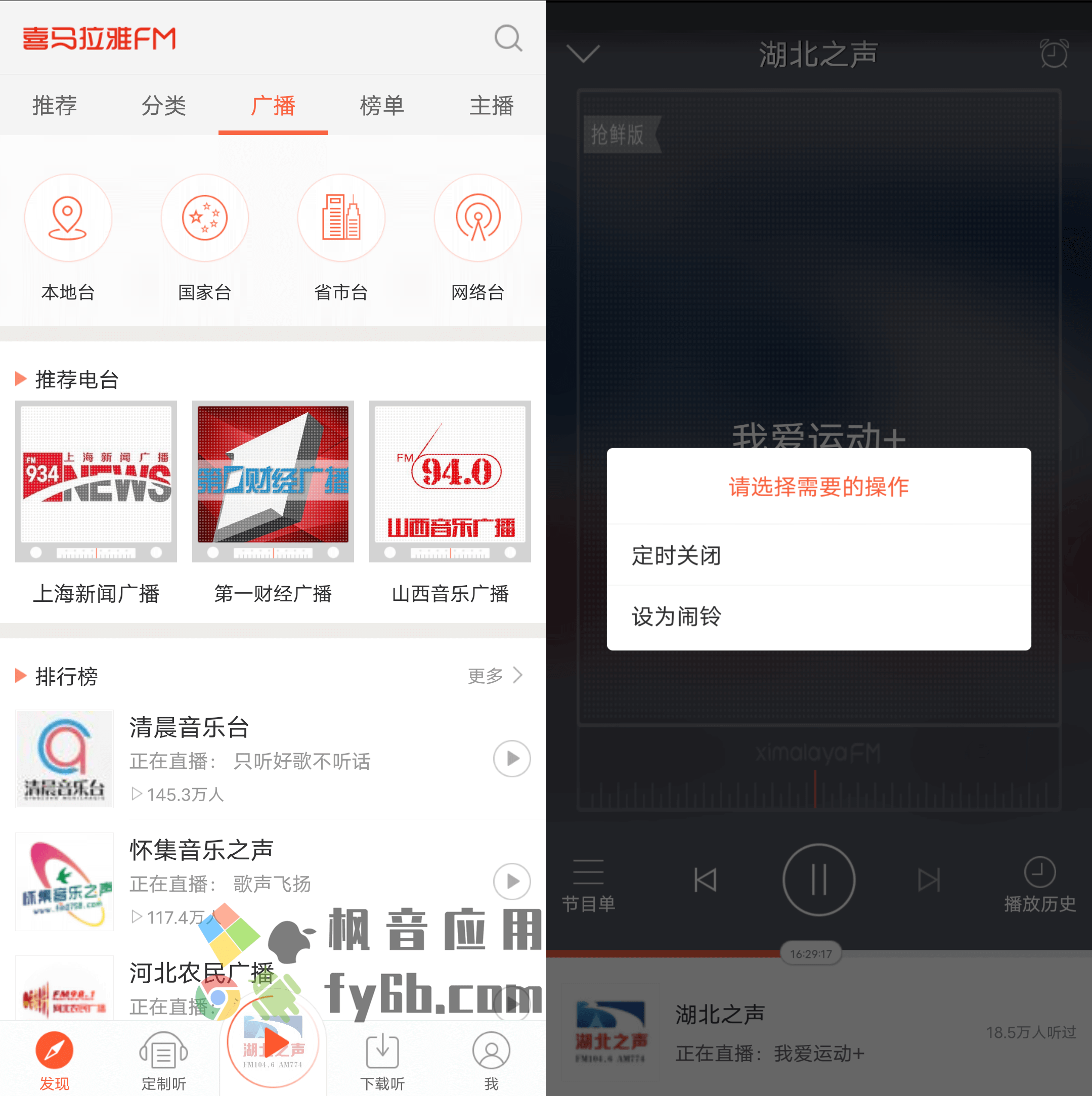Switch to the 推荐 tab
The image size is (1092, 1096).
pos(55,106)
